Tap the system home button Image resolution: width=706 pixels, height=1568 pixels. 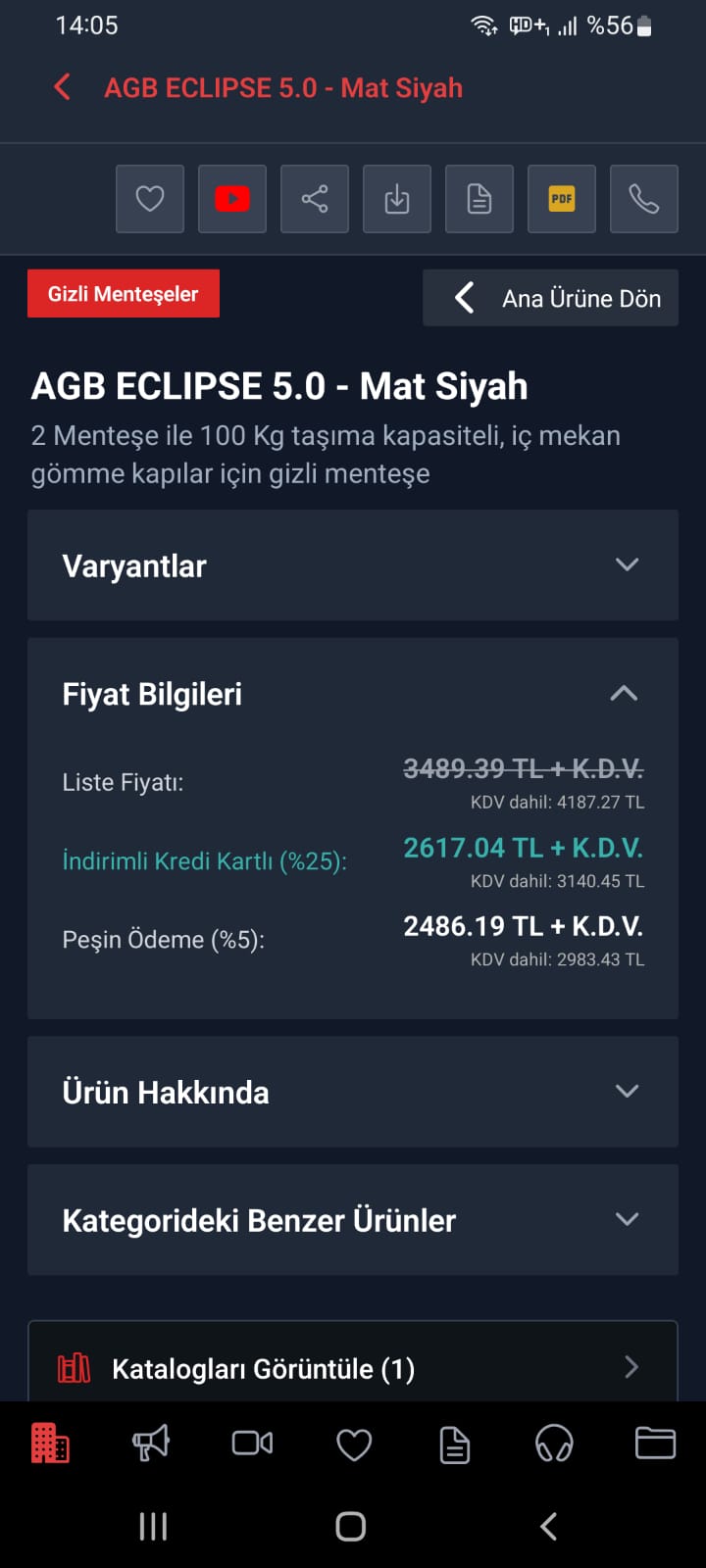tap(351, 1526)
